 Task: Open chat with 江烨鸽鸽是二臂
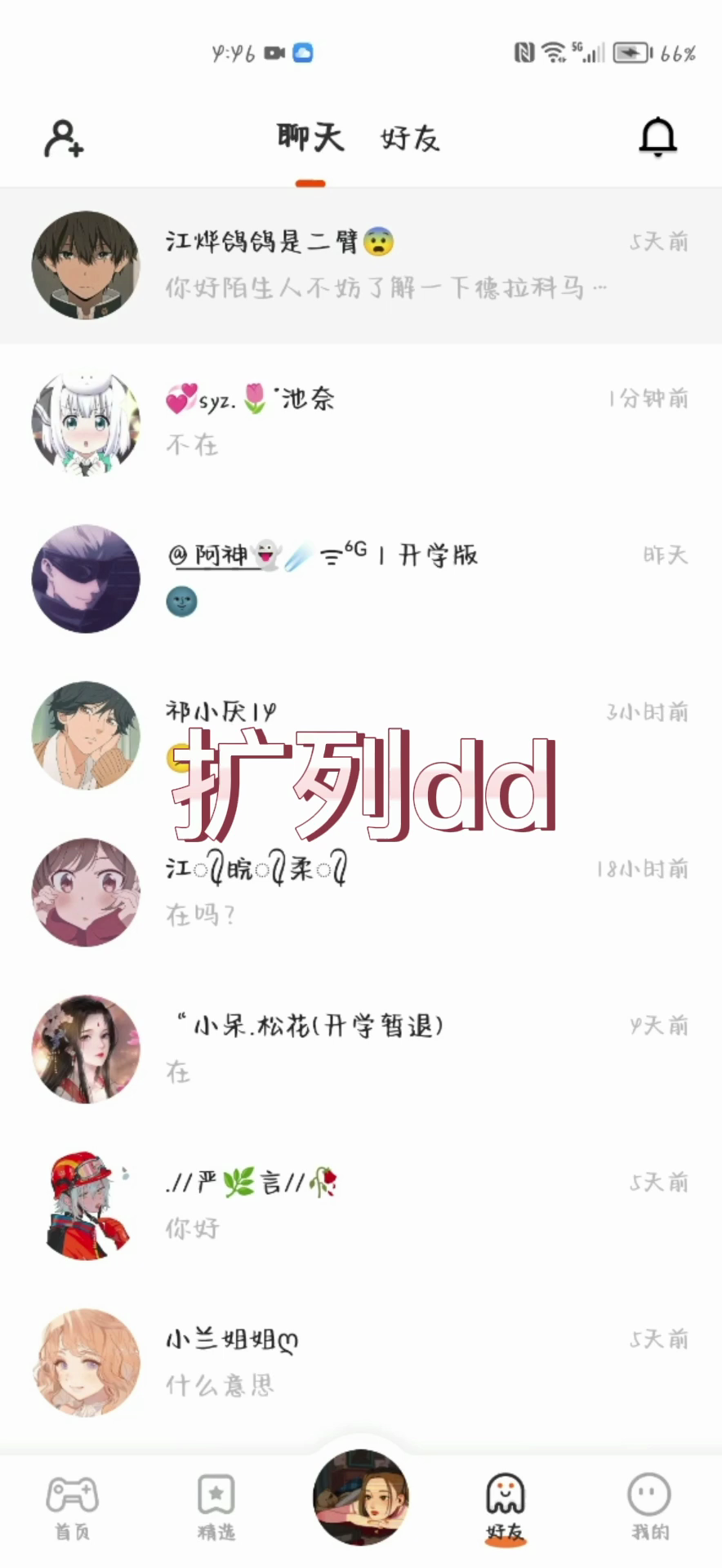click(x=361, y=265)
